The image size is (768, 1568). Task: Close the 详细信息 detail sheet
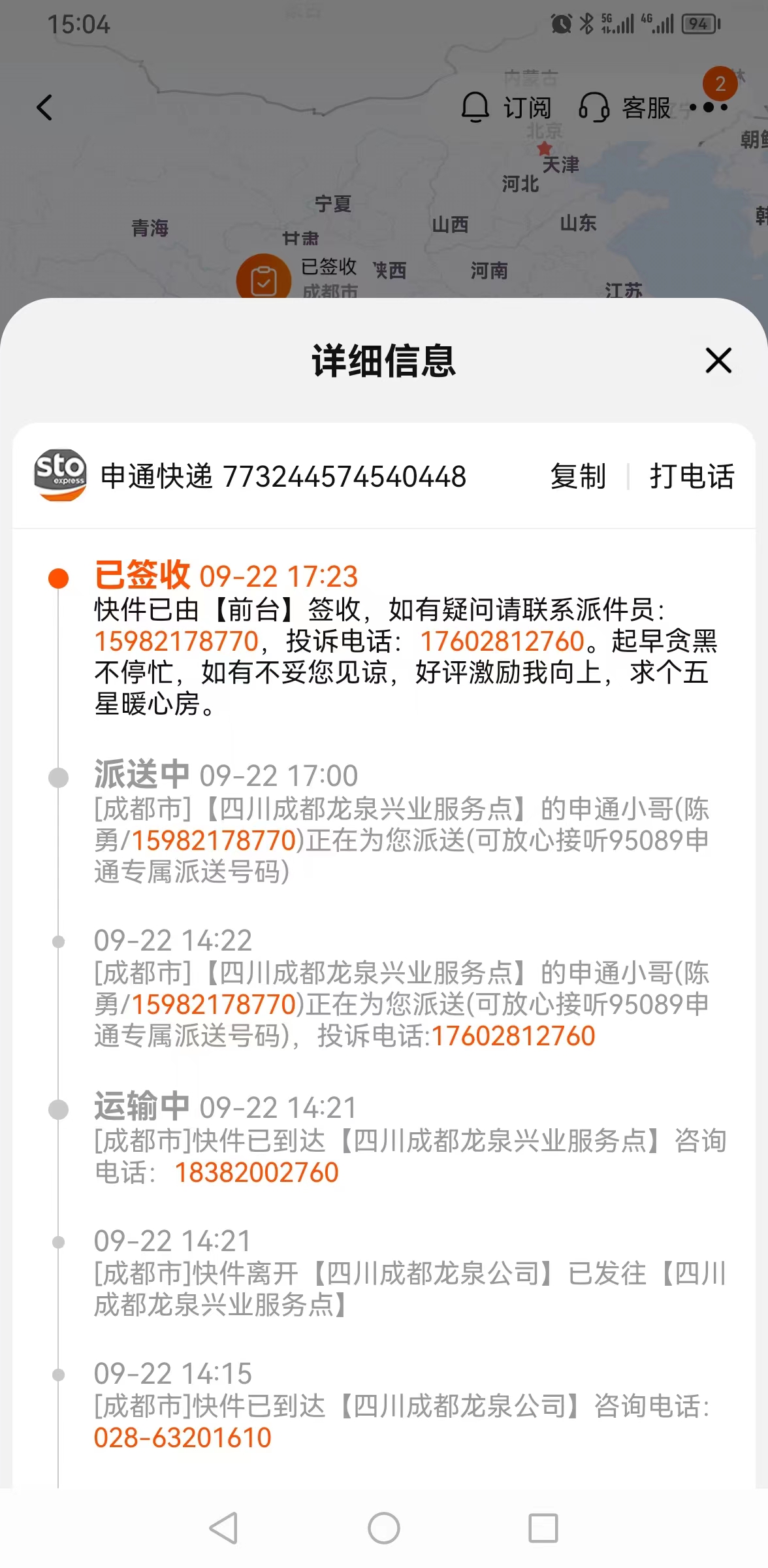point(718,361)
